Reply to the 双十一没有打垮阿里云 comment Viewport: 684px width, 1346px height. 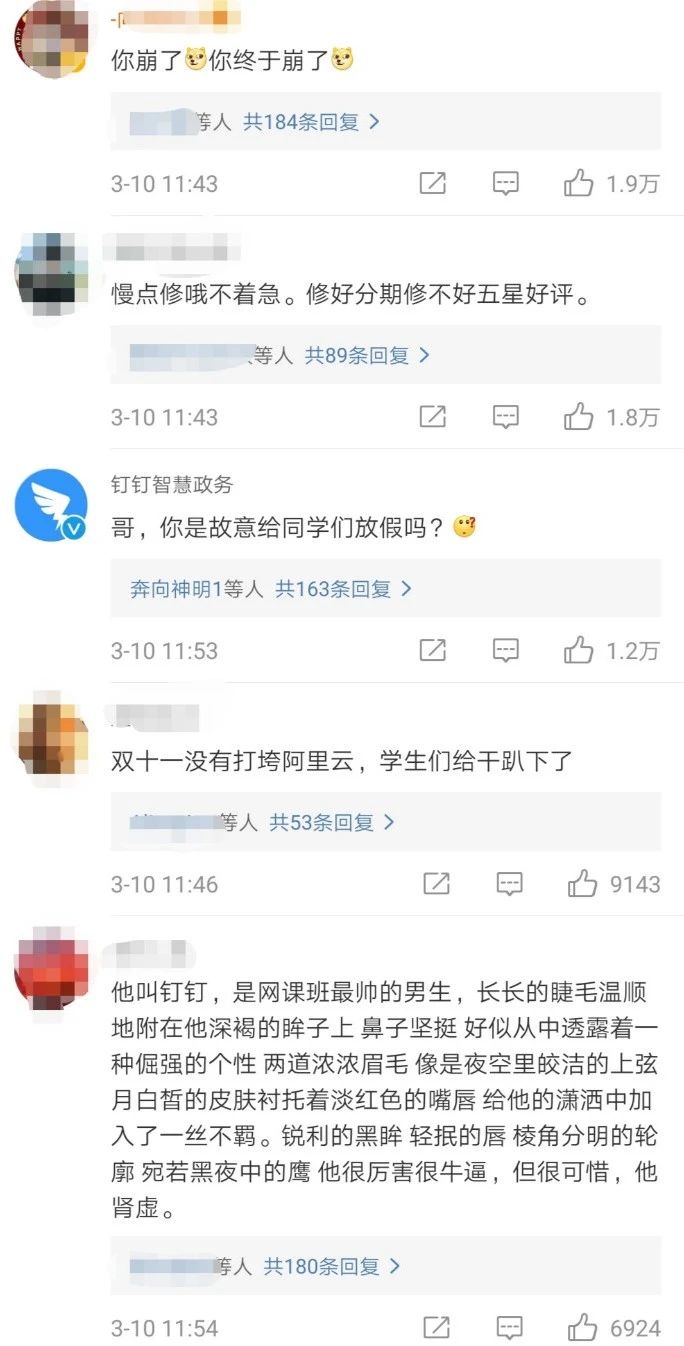(510, 883)
